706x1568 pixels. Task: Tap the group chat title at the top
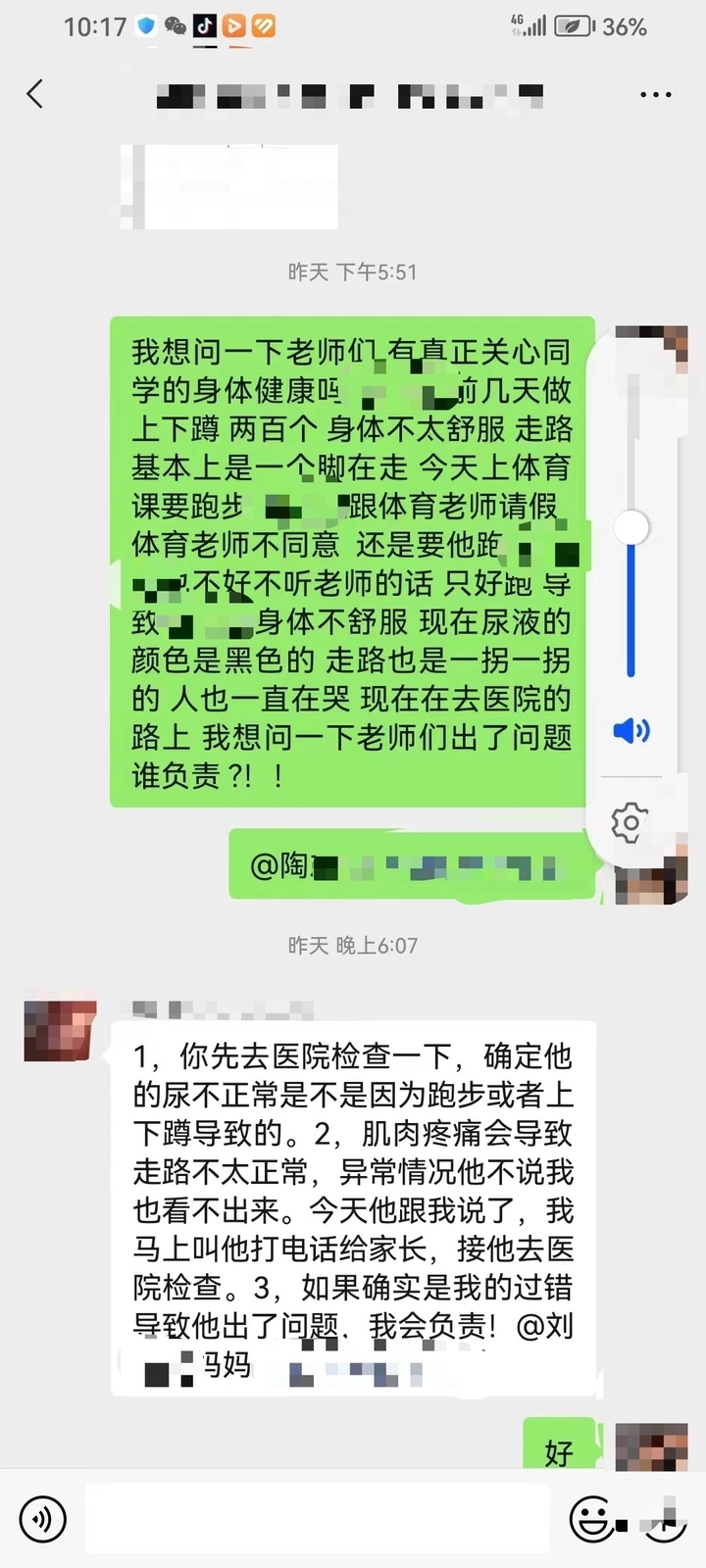353,94
